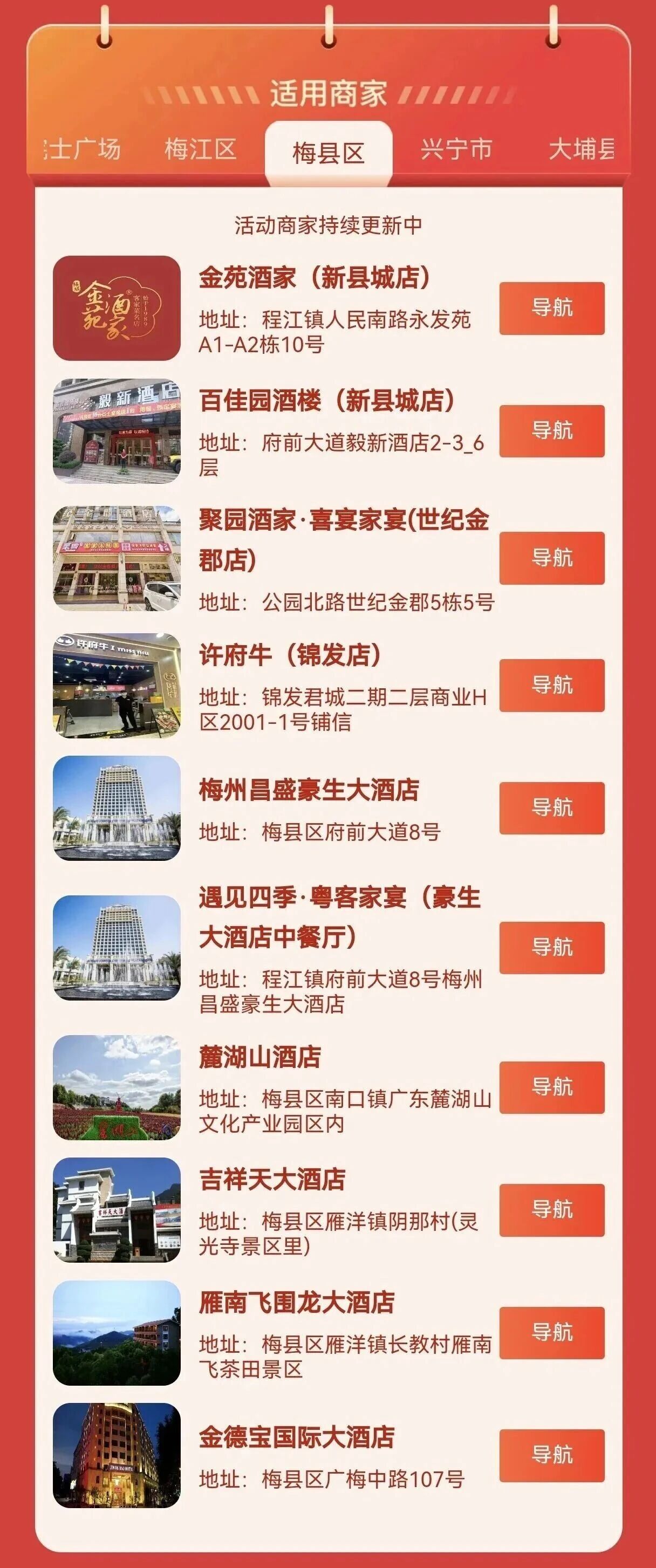Select the 兴宁市 tab
The image size is (656, 1568).
456,149
